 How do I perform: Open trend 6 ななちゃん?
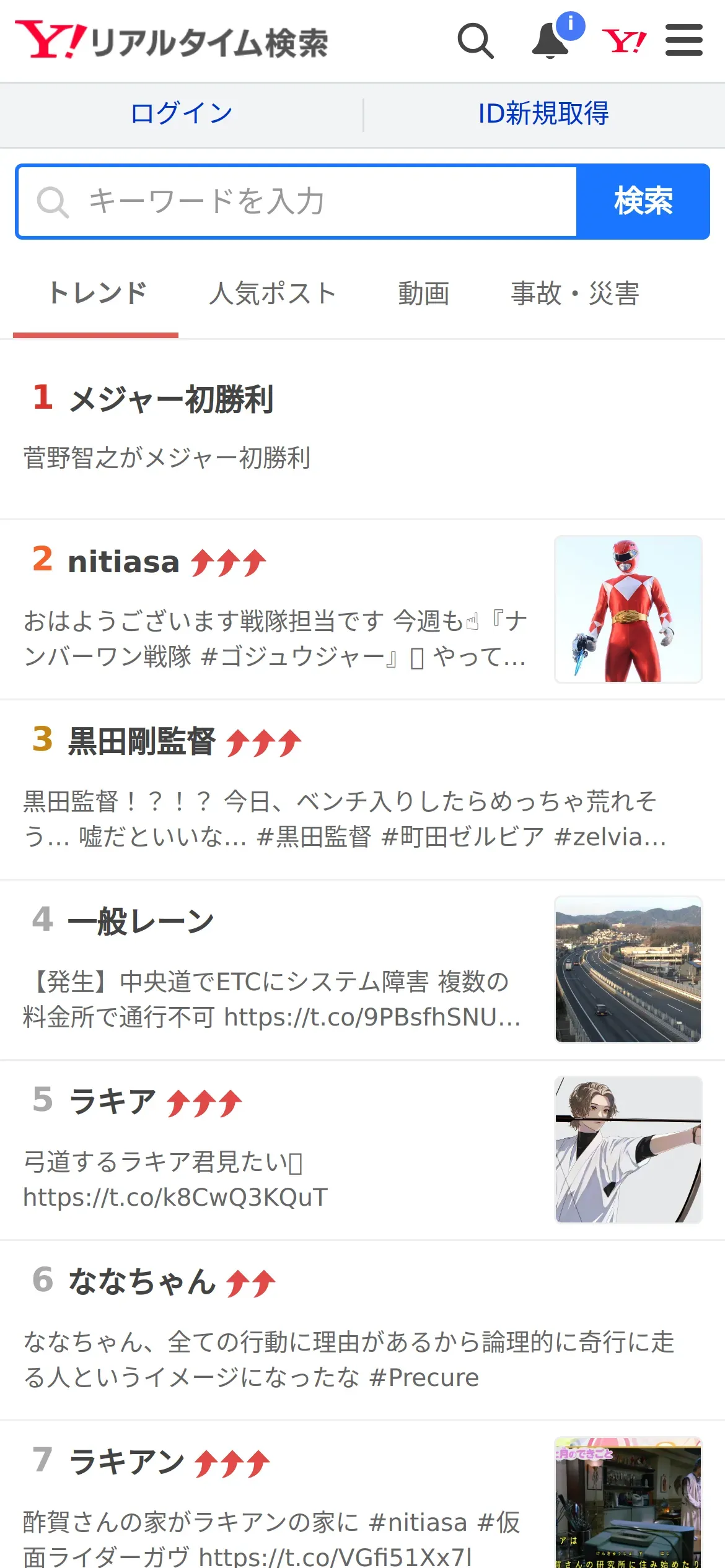[141, 1282]
